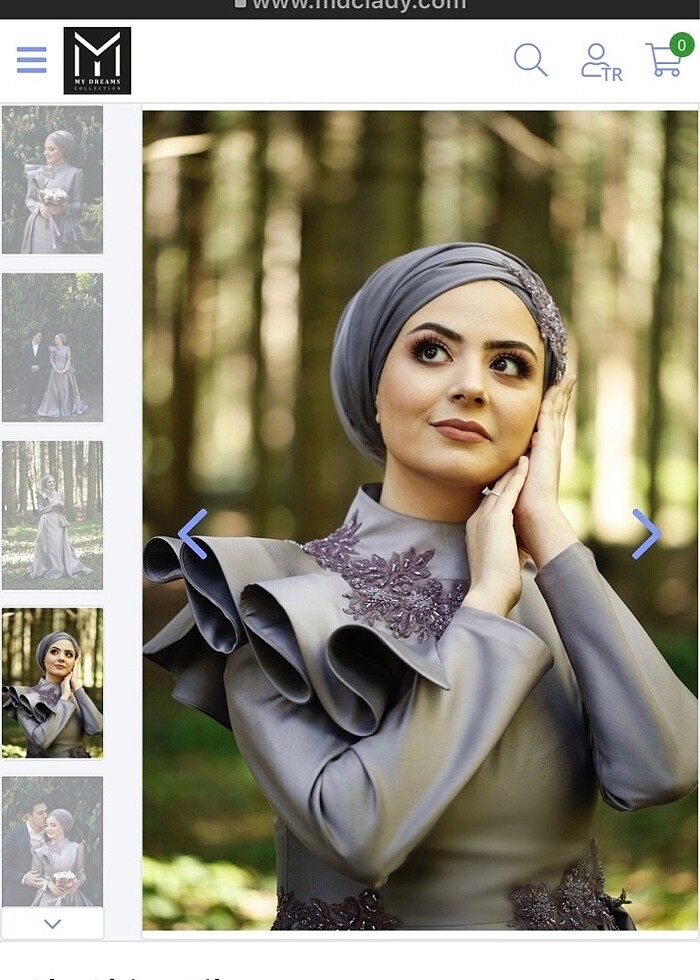Select the second thumbnail showing the couple standing

click(52, 347)
